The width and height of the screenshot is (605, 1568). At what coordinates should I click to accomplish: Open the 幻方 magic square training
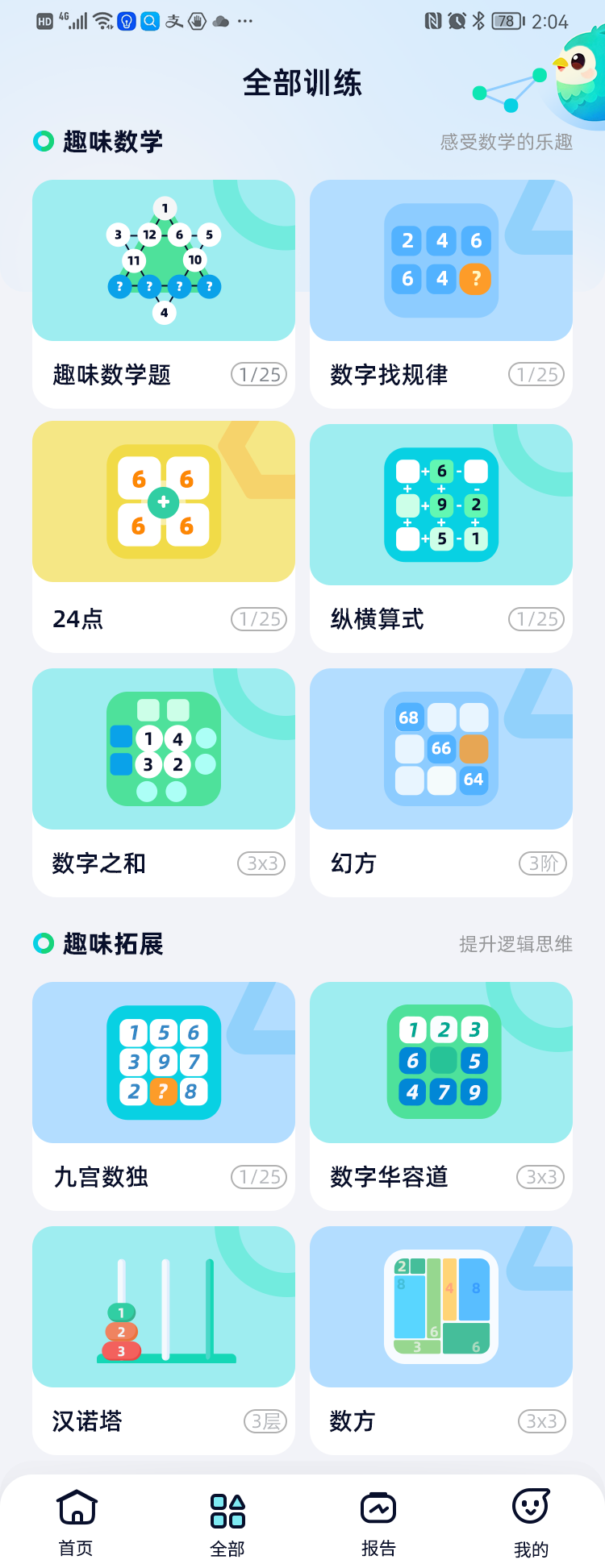point(441,748)
